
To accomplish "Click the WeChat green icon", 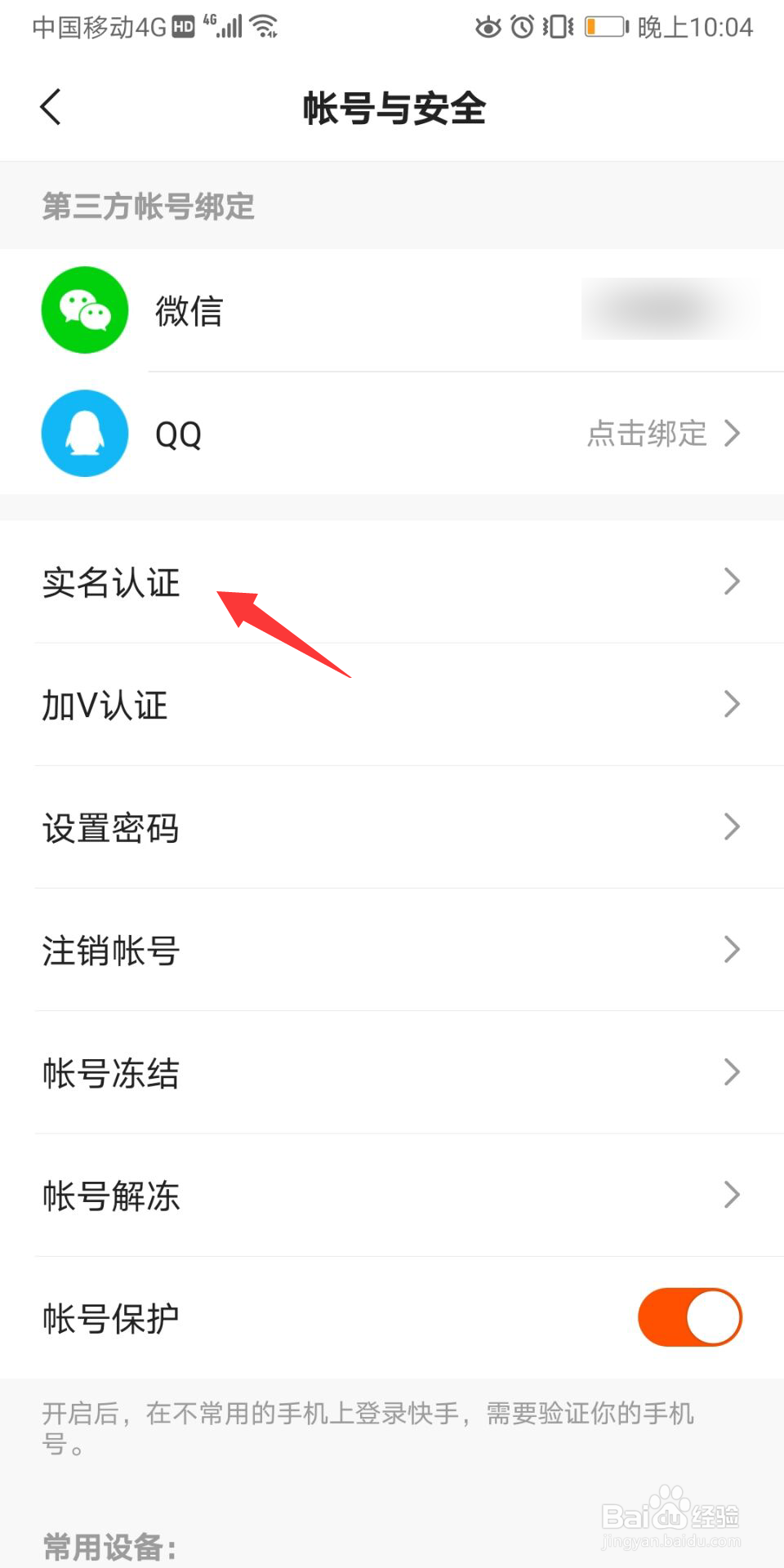I will (x=84, y=310).
